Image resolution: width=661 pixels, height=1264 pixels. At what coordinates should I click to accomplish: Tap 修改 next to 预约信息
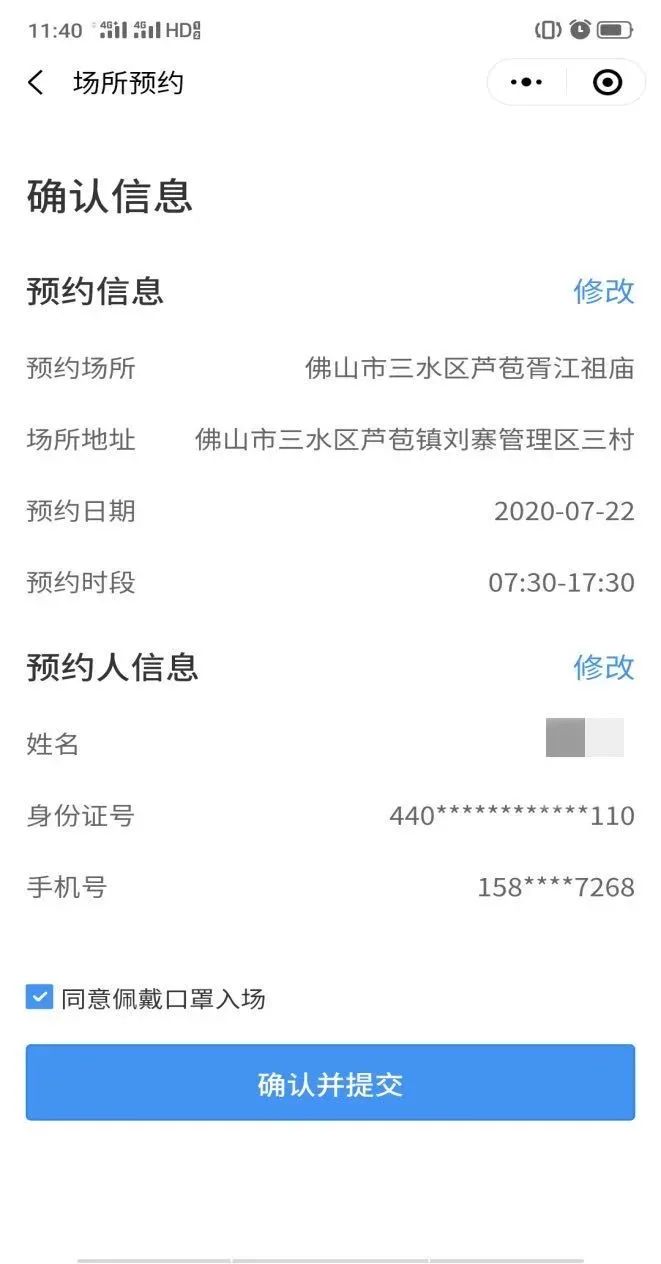pyautogui.click(x=603, y=291)
